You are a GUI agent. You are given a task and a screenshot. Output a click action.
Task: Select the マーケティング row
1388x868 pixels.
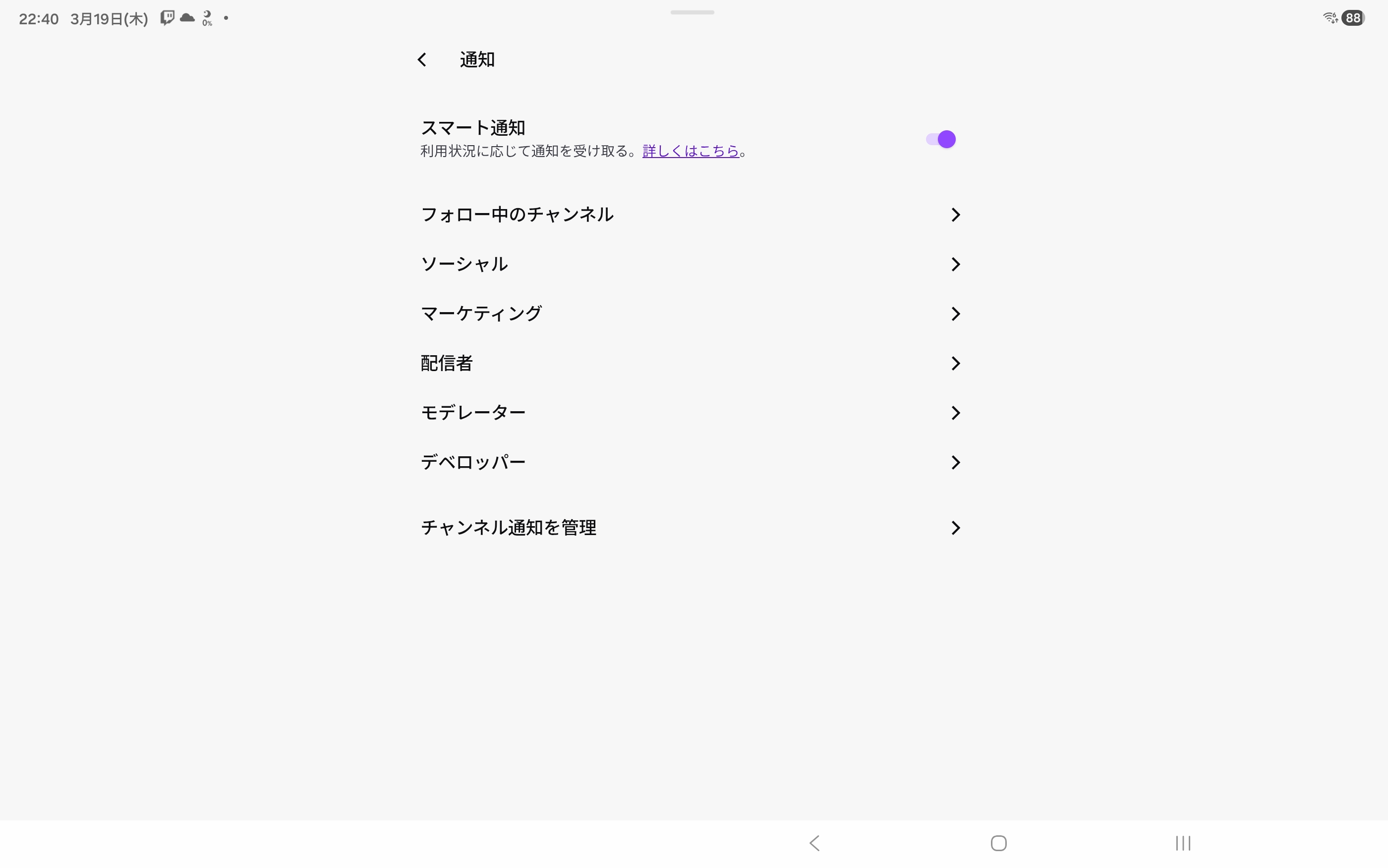(690, 314)
